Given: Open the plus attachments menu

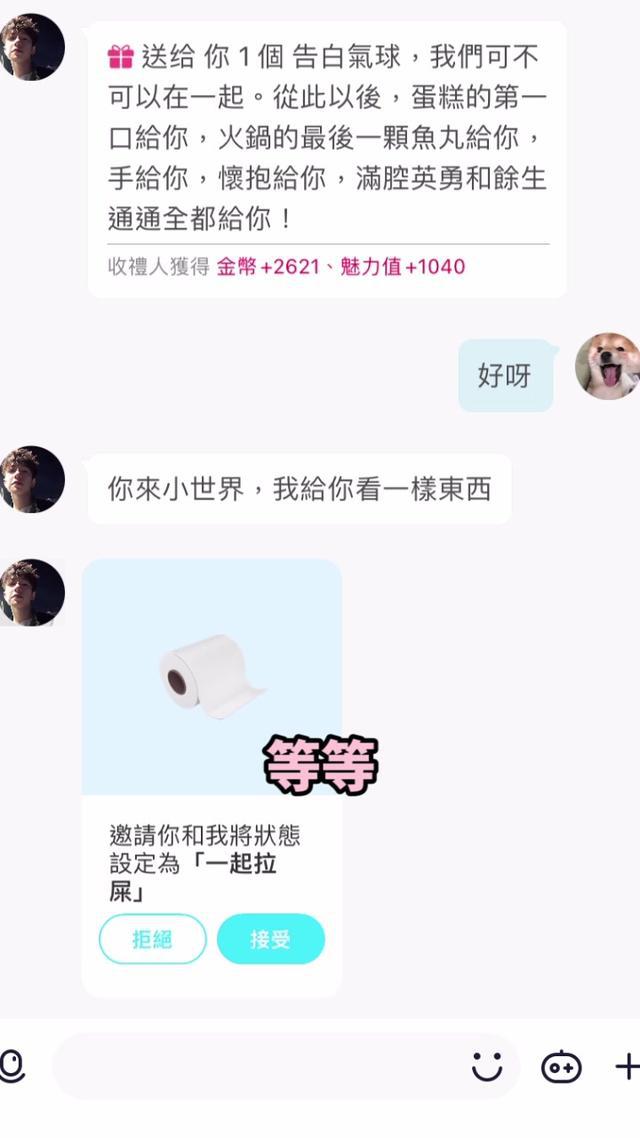Looking at the screenshot, I should coord(627,1067).
